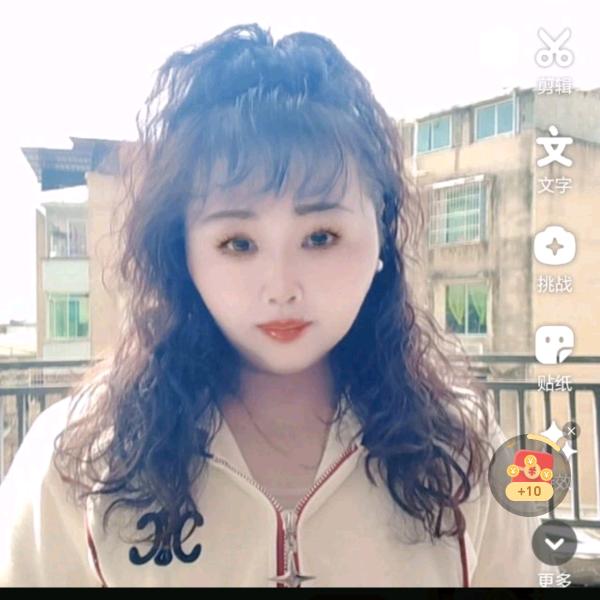
Task: Tap the +10 red envelope reward
Action: coord(529,475)
